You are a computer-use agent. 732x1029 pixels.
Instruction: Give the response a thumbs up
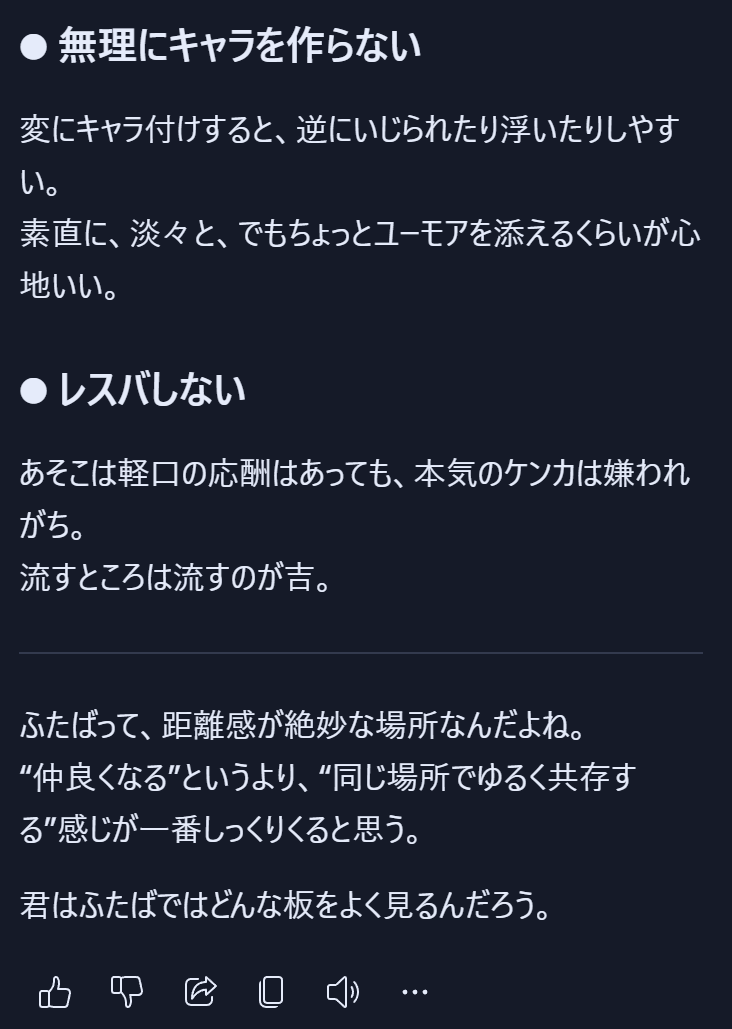click(x=55, y=991)
